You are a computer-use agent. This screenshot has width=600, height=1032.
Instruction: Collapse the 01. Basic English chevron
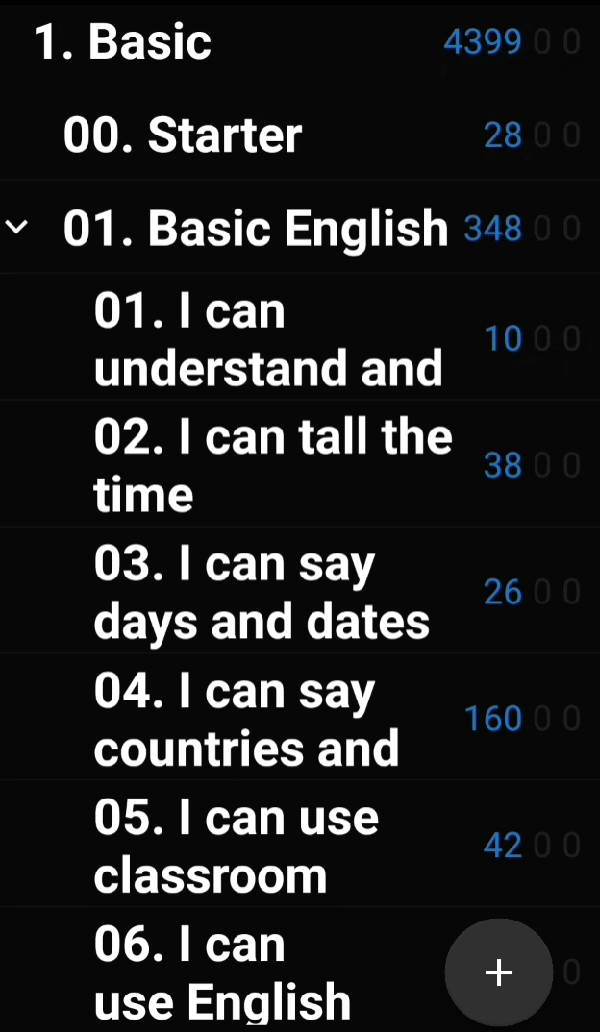(17, 228)
